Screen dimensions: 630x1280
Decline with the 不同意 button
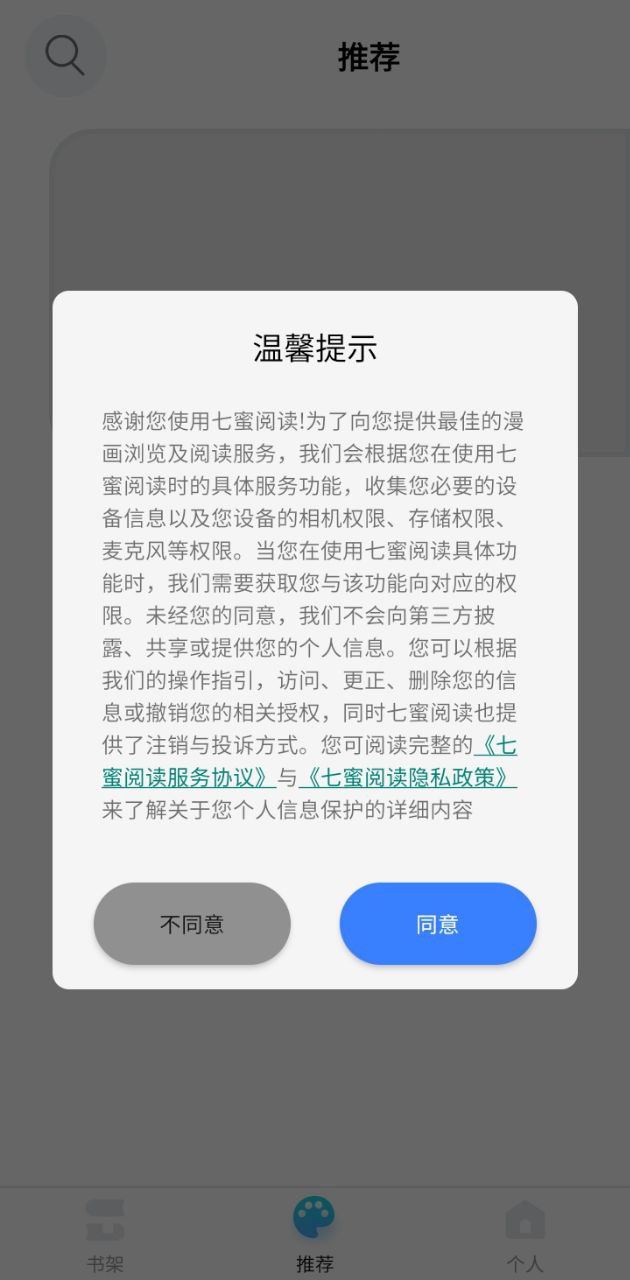coord(192,924)
